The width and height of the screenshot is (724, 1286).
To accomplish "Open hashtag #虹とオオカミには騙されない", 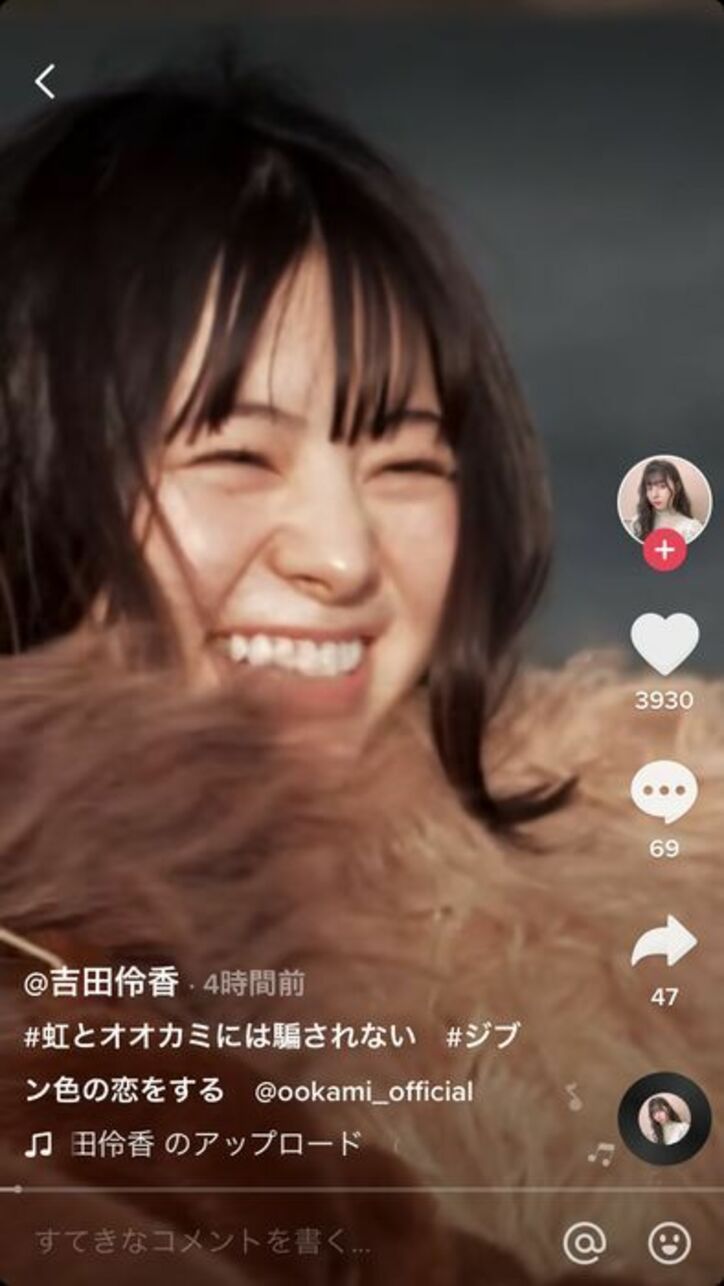I will click(x=220, y=1036).
